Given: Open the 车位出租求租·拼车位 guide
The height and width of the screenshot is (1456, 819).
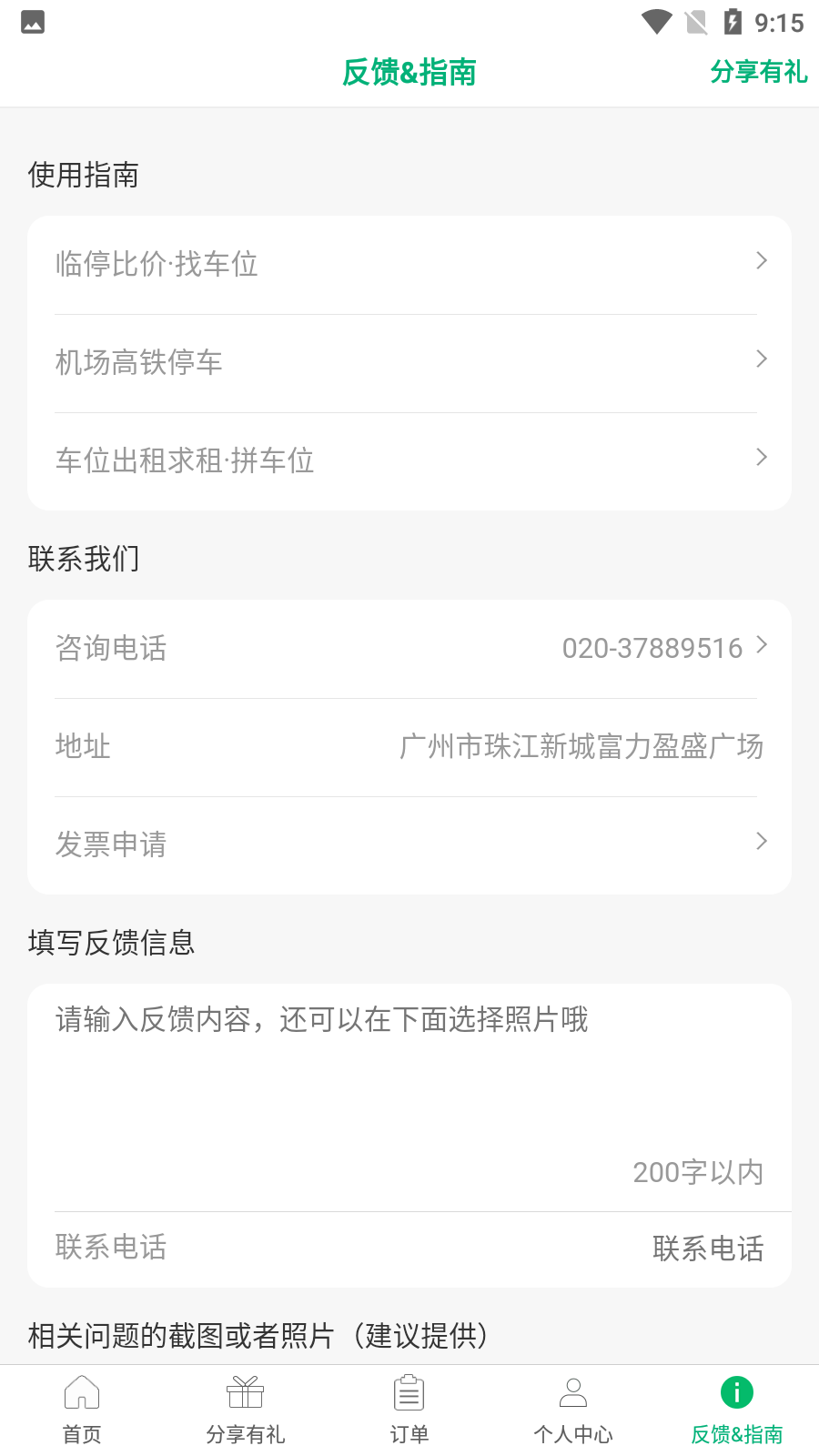Looking at the screenshot, I should tap(409, 460).
